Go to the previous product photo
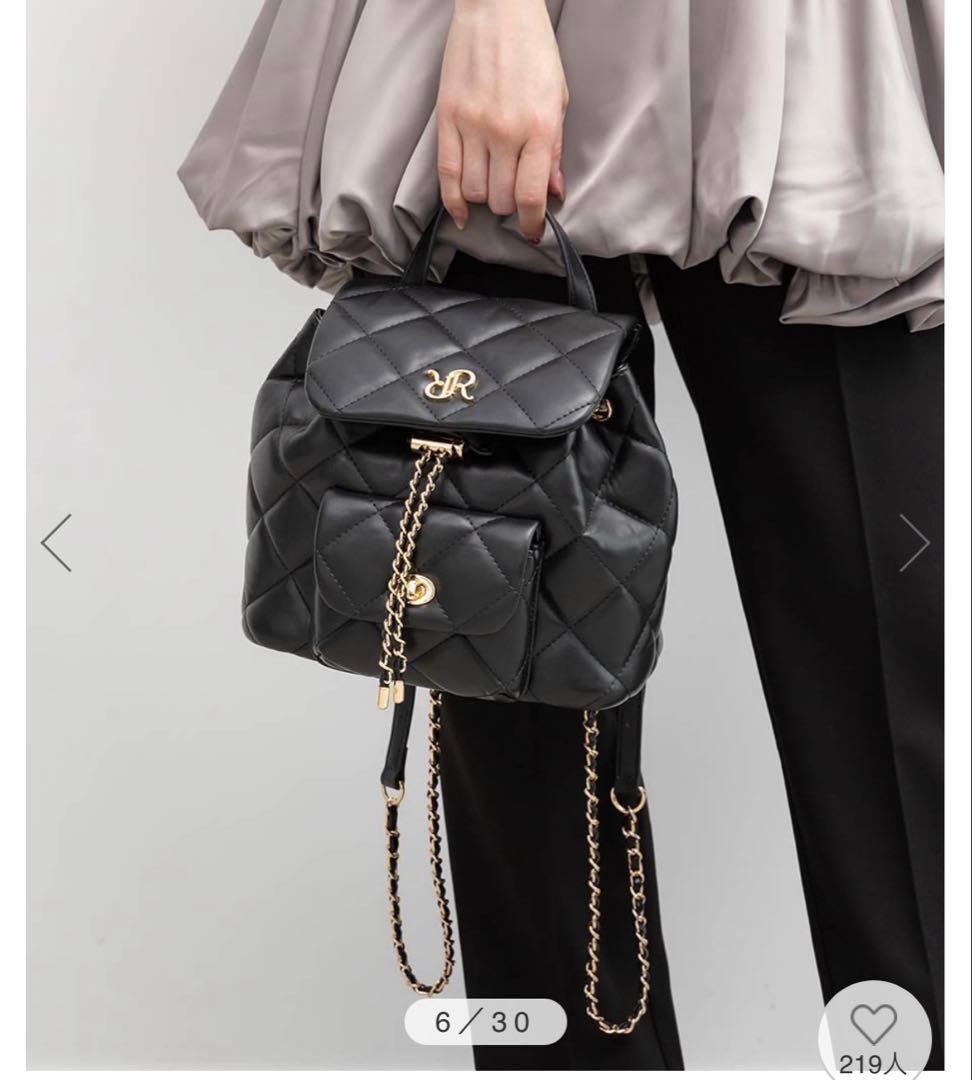 click(56, 543)
